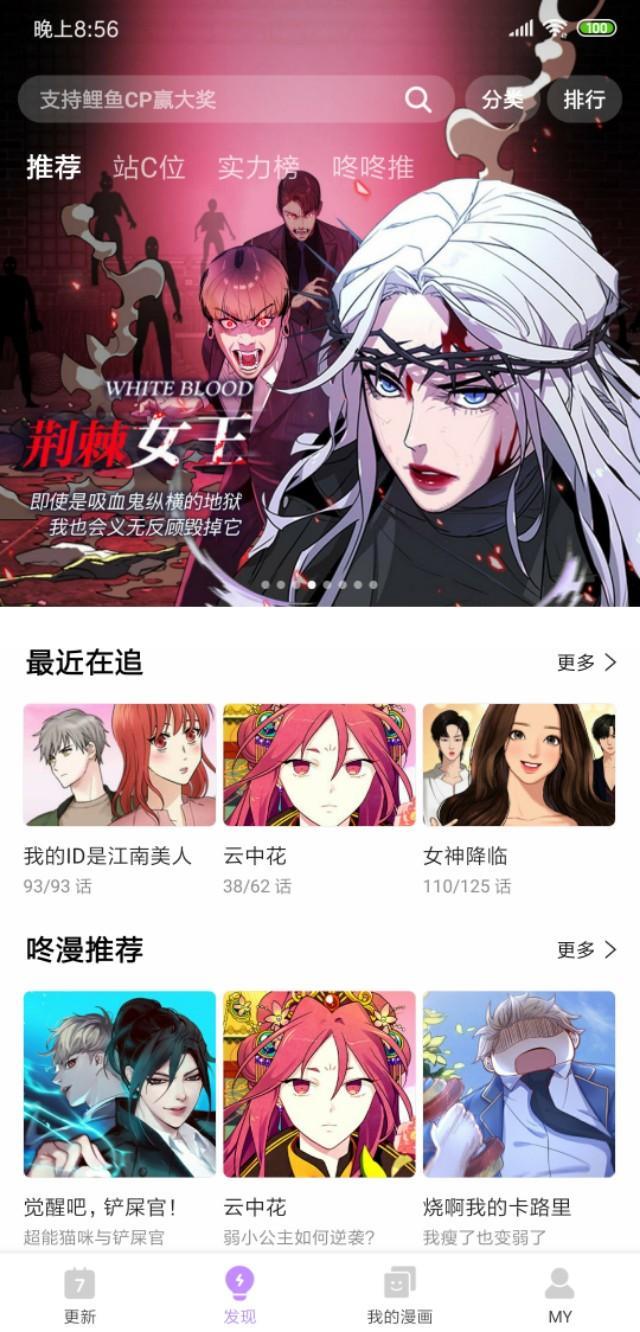Open the 排行 ranking button
640x1332 pixels.
[x=584, y=99]
